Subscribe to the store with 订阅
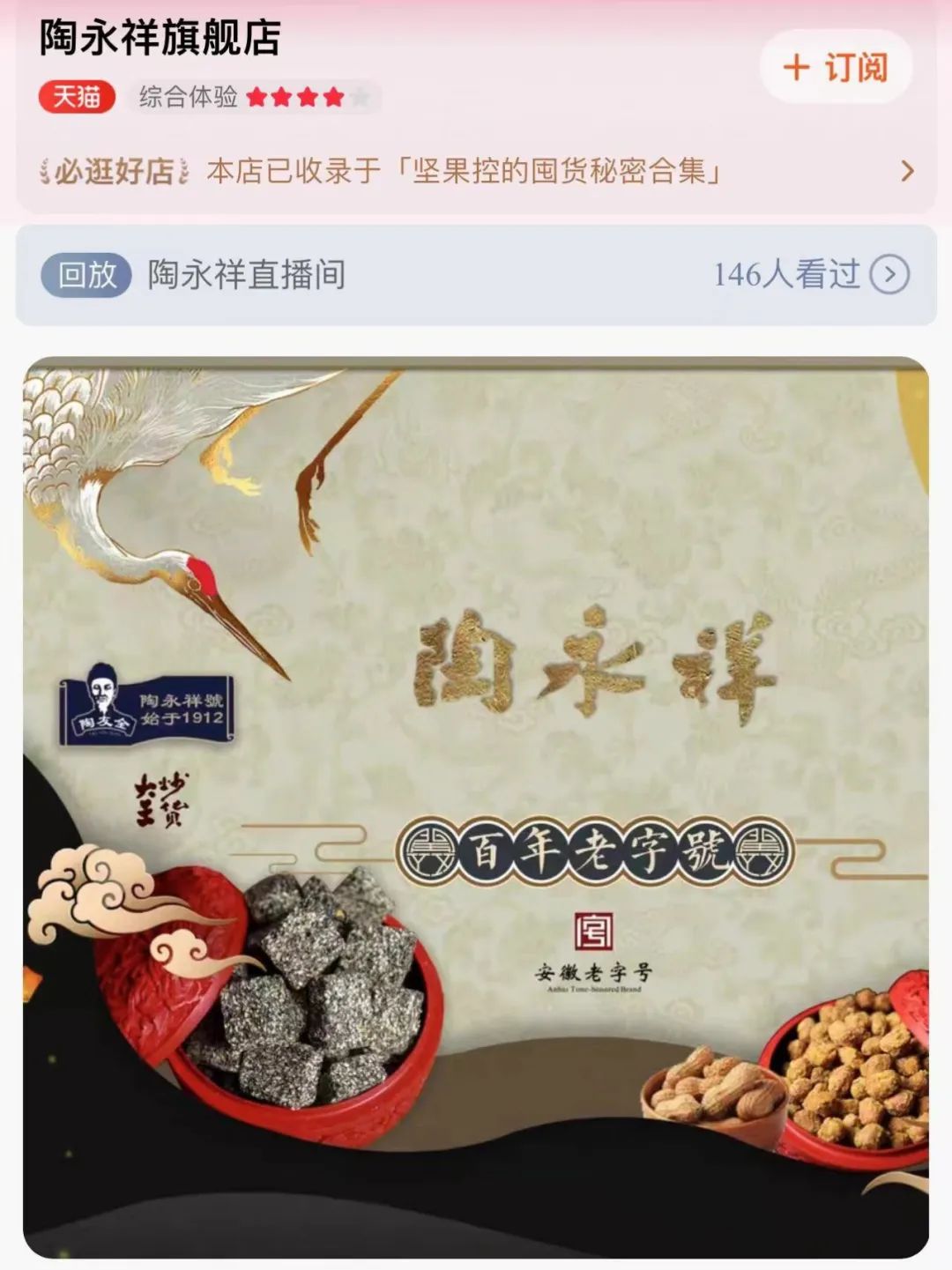This screenshot has width=952, height=1270. [x=835, y=68]
